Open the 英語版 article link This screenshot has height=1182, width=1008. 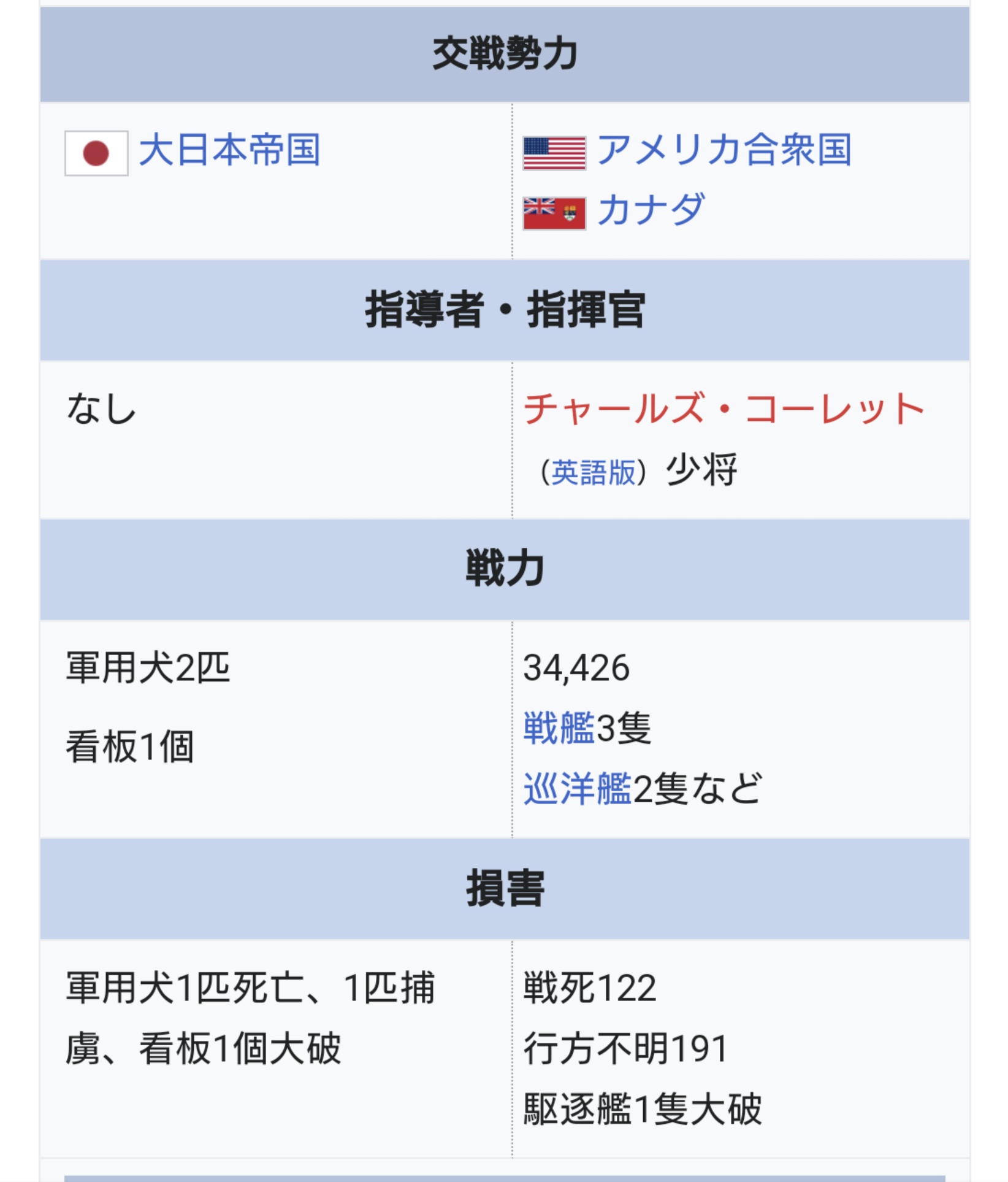(x=593, y=473)
